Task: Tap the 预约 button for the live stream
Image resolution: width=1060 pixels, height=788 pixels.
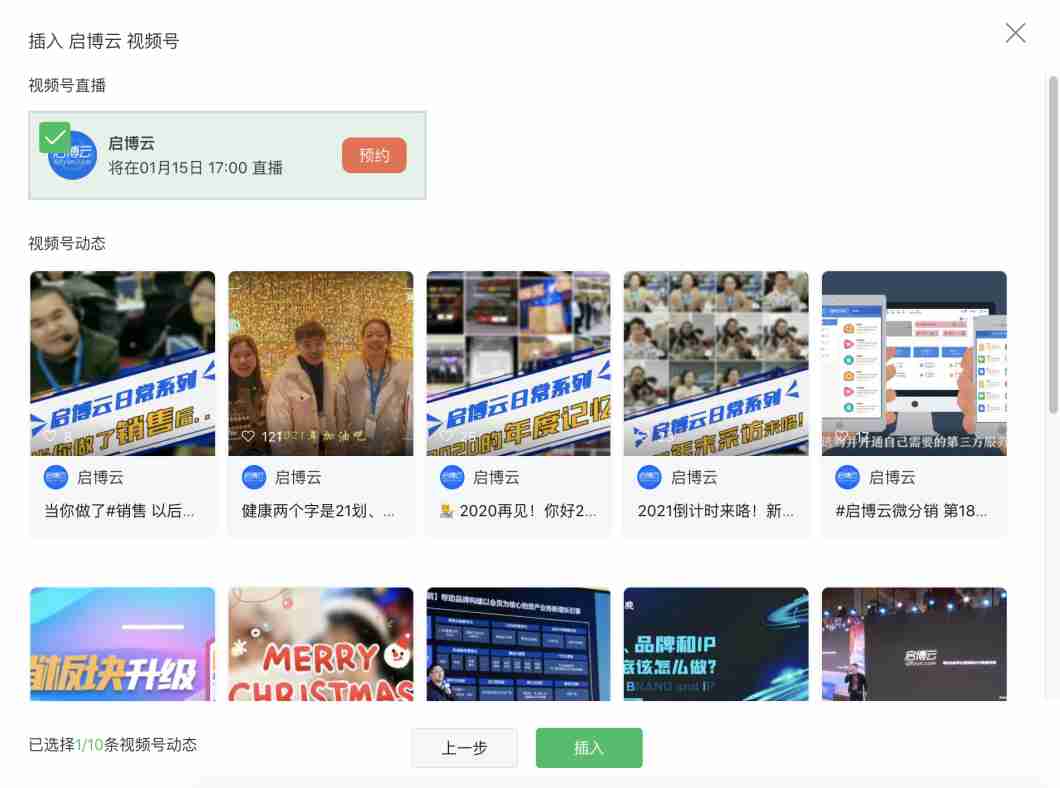Action: pos(374,156)
